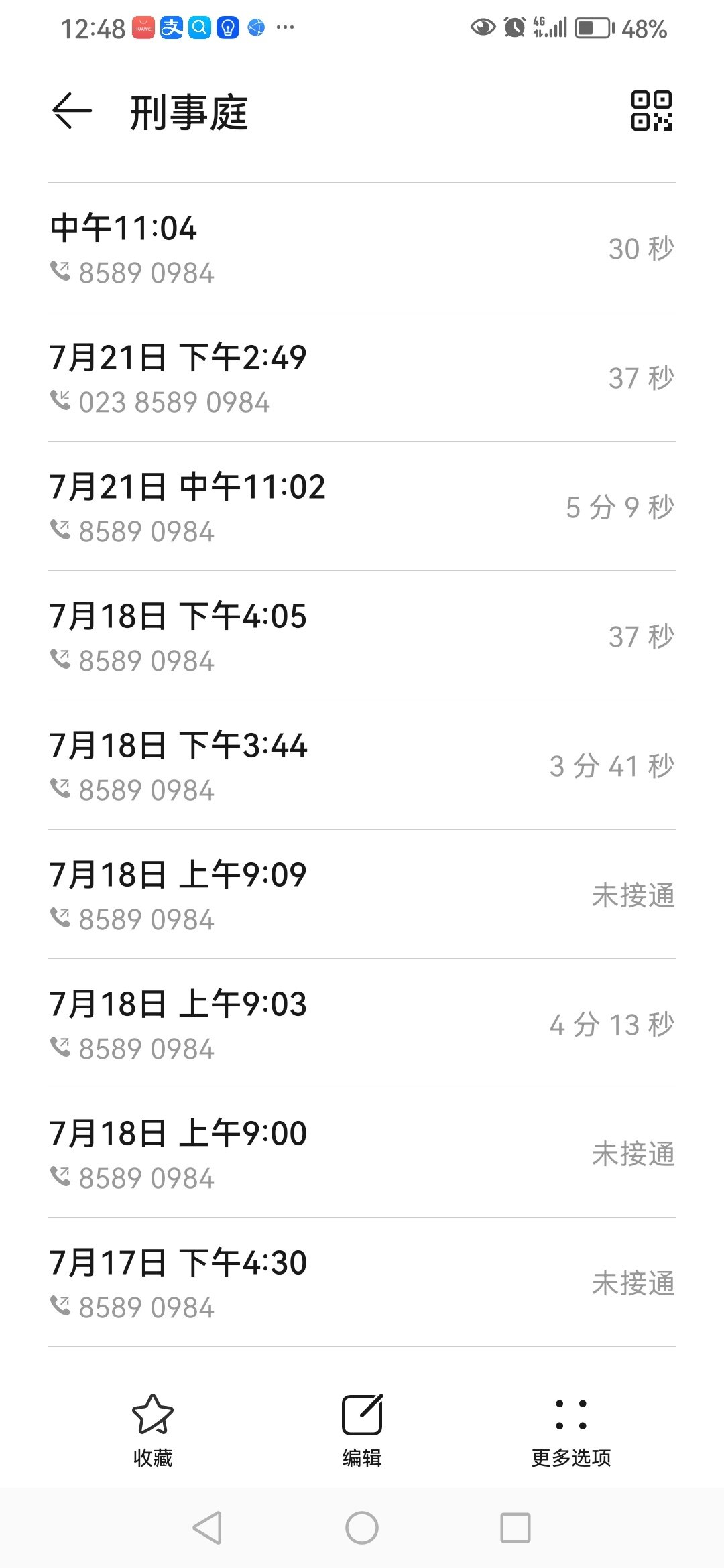Go back using the top-left arrow
The height and width of the screenshot is (1568, 724).
coord(72,111)
